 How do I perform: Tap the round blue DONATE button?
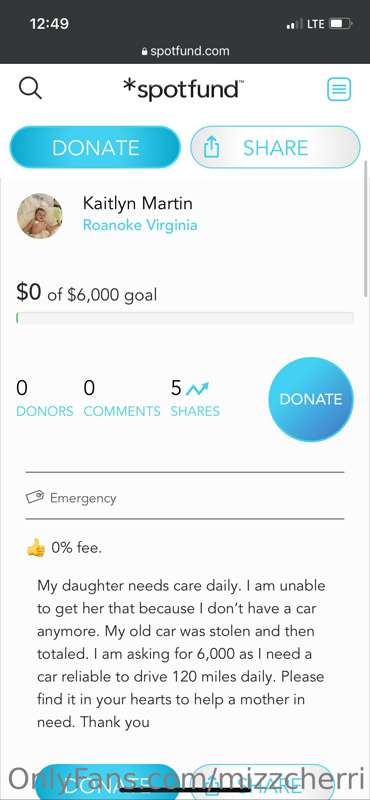(x=311, y=399)
